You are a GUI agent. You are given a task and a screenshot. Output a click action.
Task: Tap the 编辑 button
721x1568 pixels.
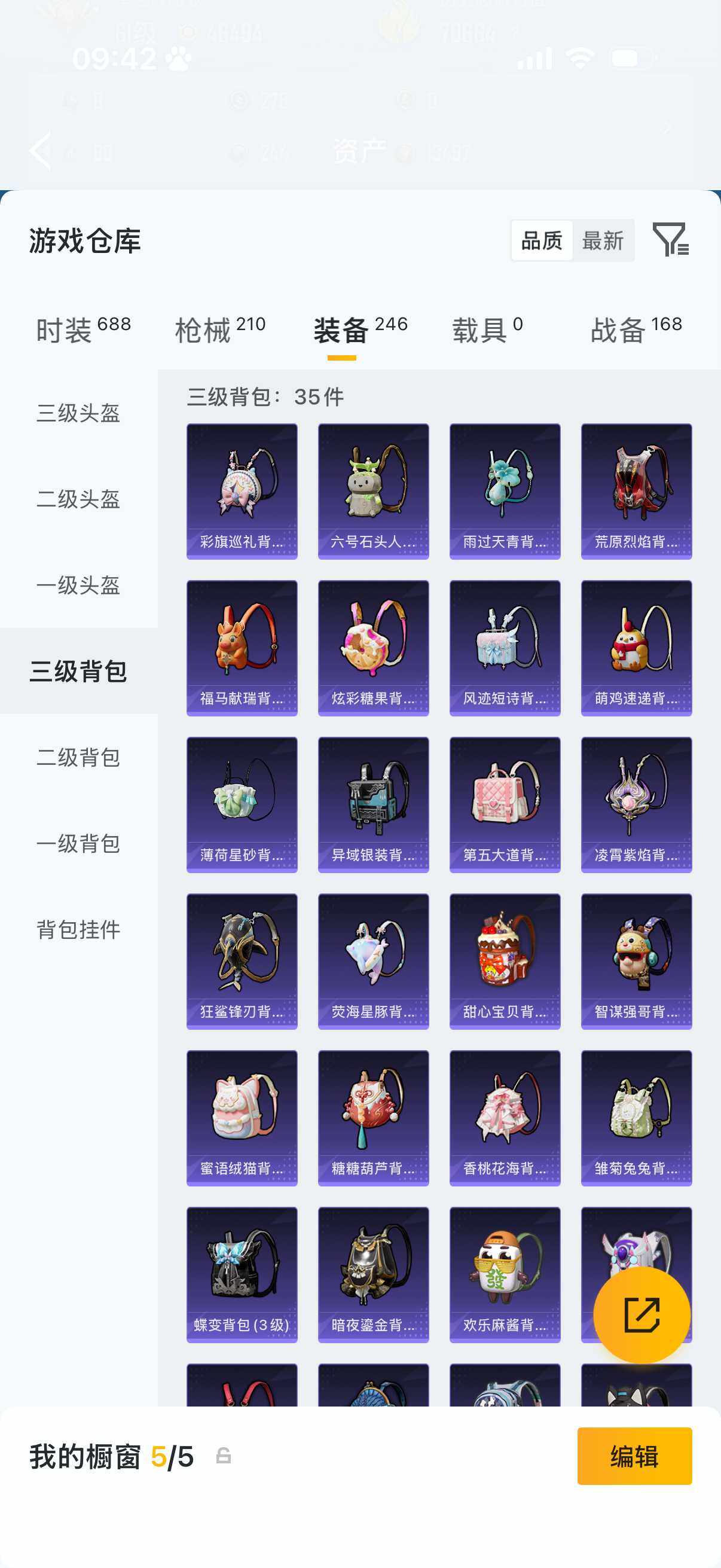click(634, 1456)
